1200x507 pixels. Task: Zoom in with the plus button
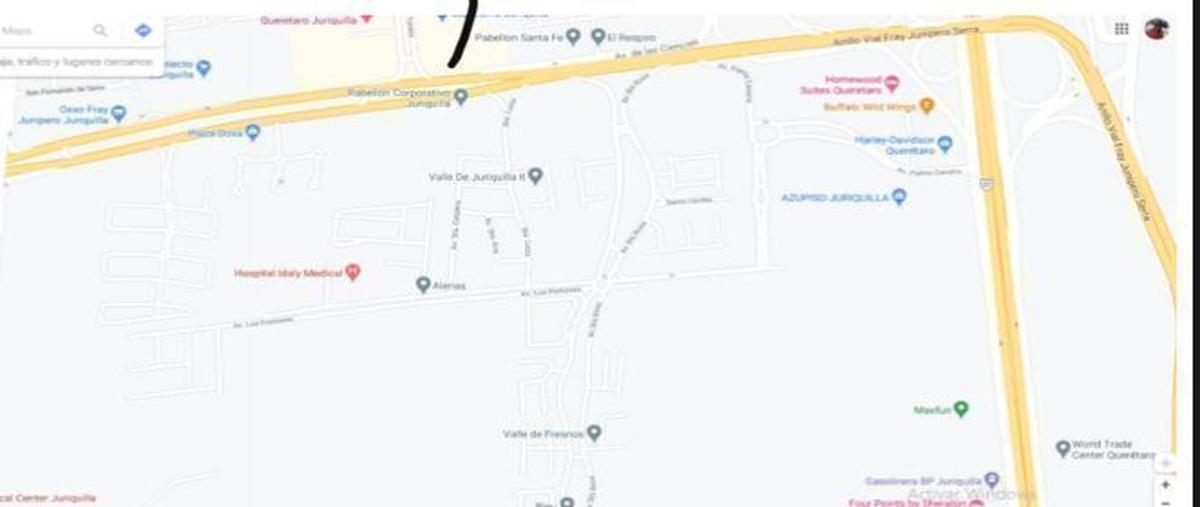pyautogui.click(x=1166, y=484)
